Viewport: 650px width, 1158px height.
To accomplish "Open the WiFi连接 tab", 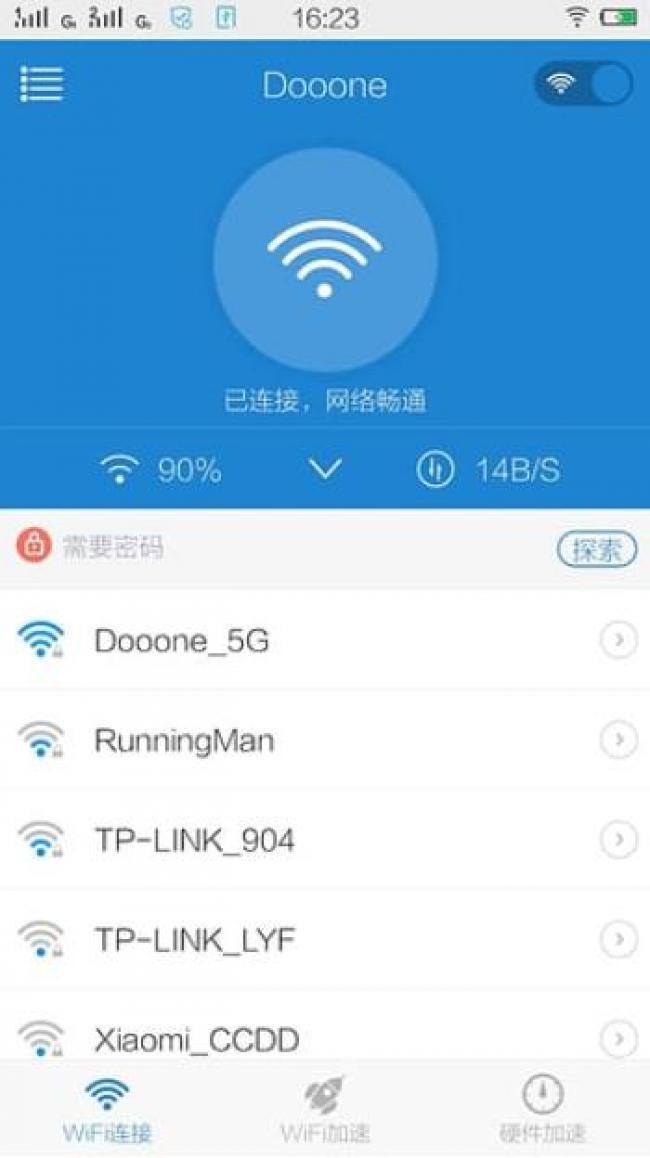I will 107,1110.
